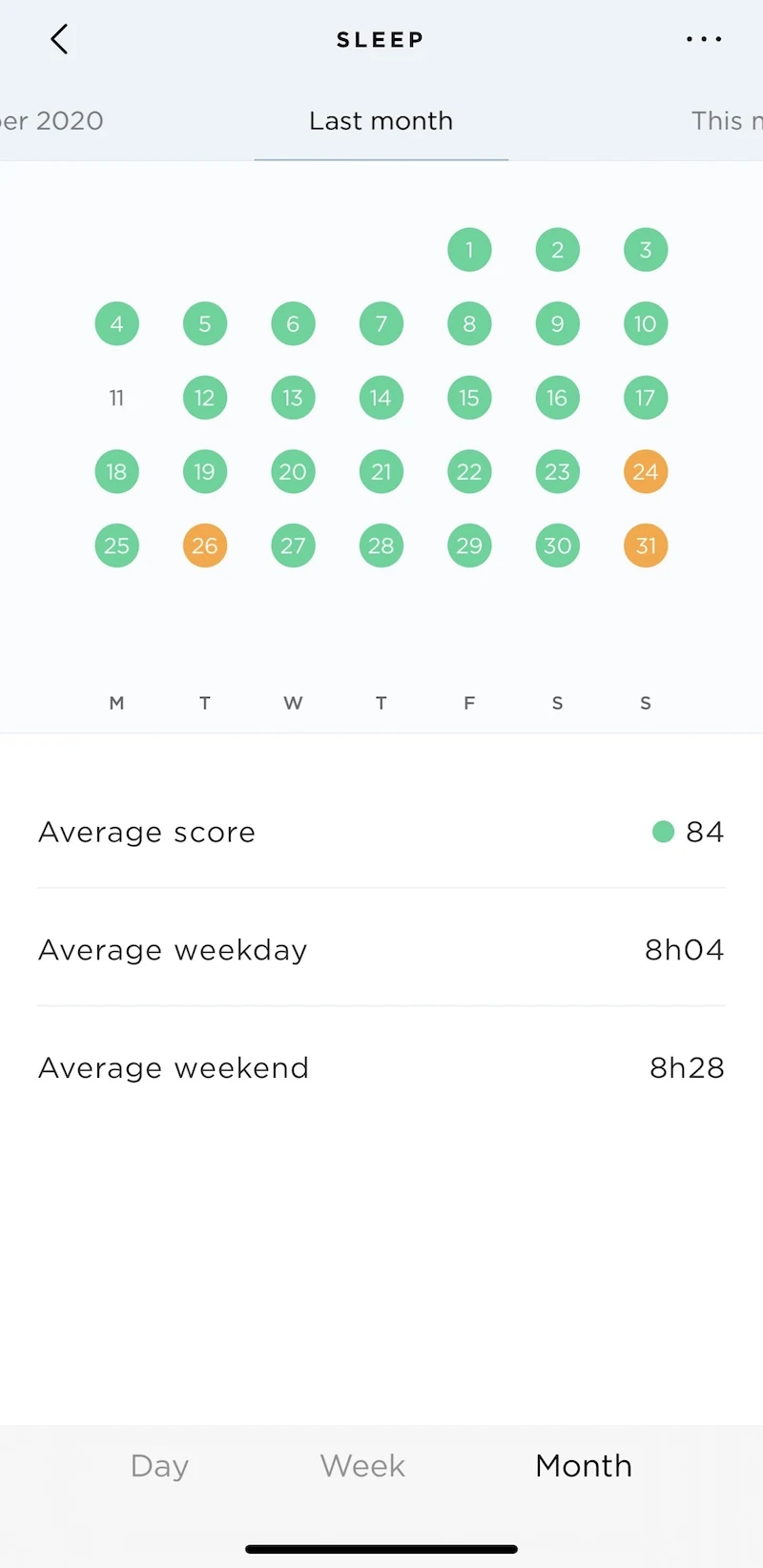
Task: Switch to the Day view
Action: tap(159, 1465)
